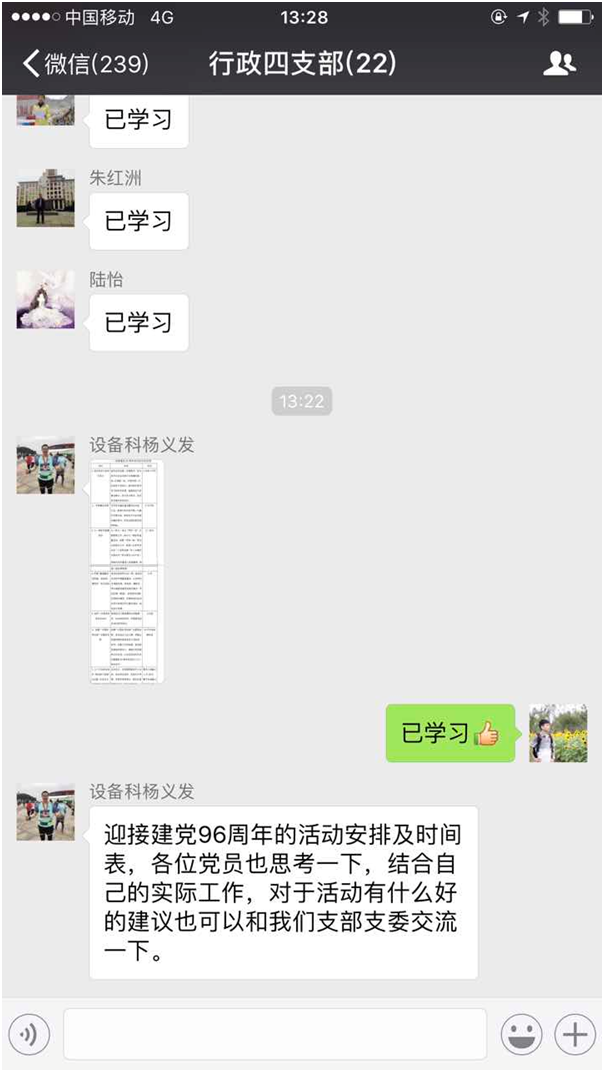Switch to voice message input
The image size is (604, 1072).
click(x=29, y=1034)
